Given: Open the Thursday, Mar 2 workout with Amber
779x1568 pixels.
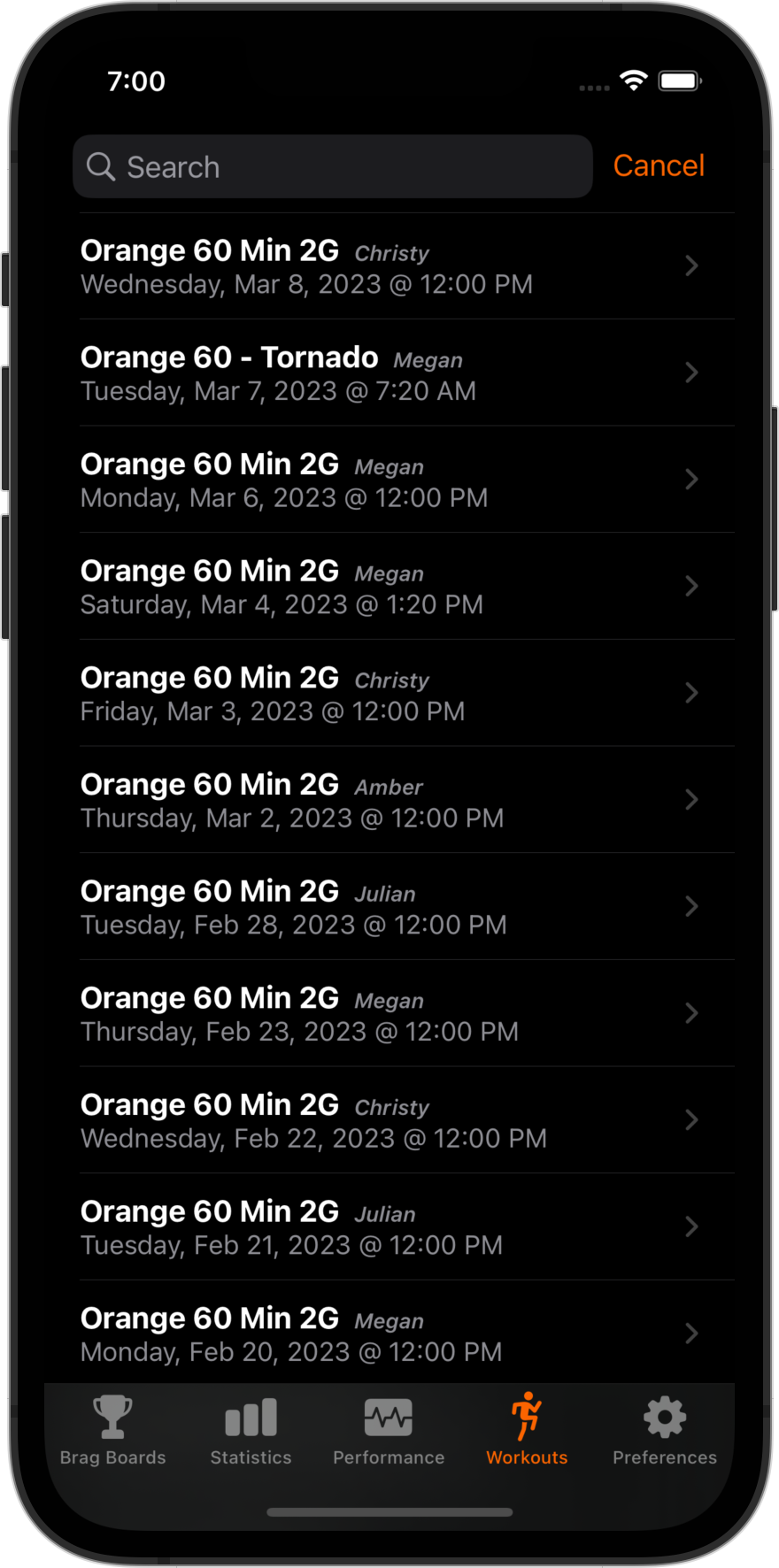Looking at the screenshot, I should click(x=389, y=800).
